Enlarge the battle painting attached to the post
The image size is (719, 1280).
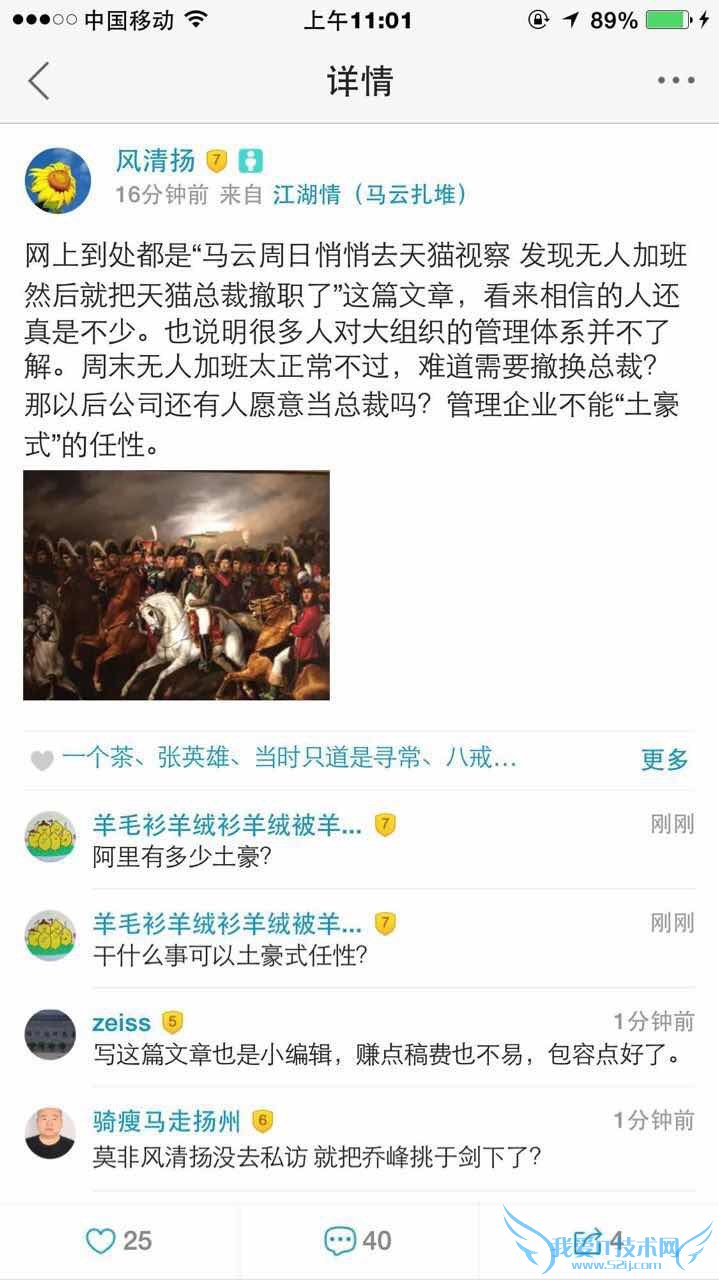pos(176,585)
